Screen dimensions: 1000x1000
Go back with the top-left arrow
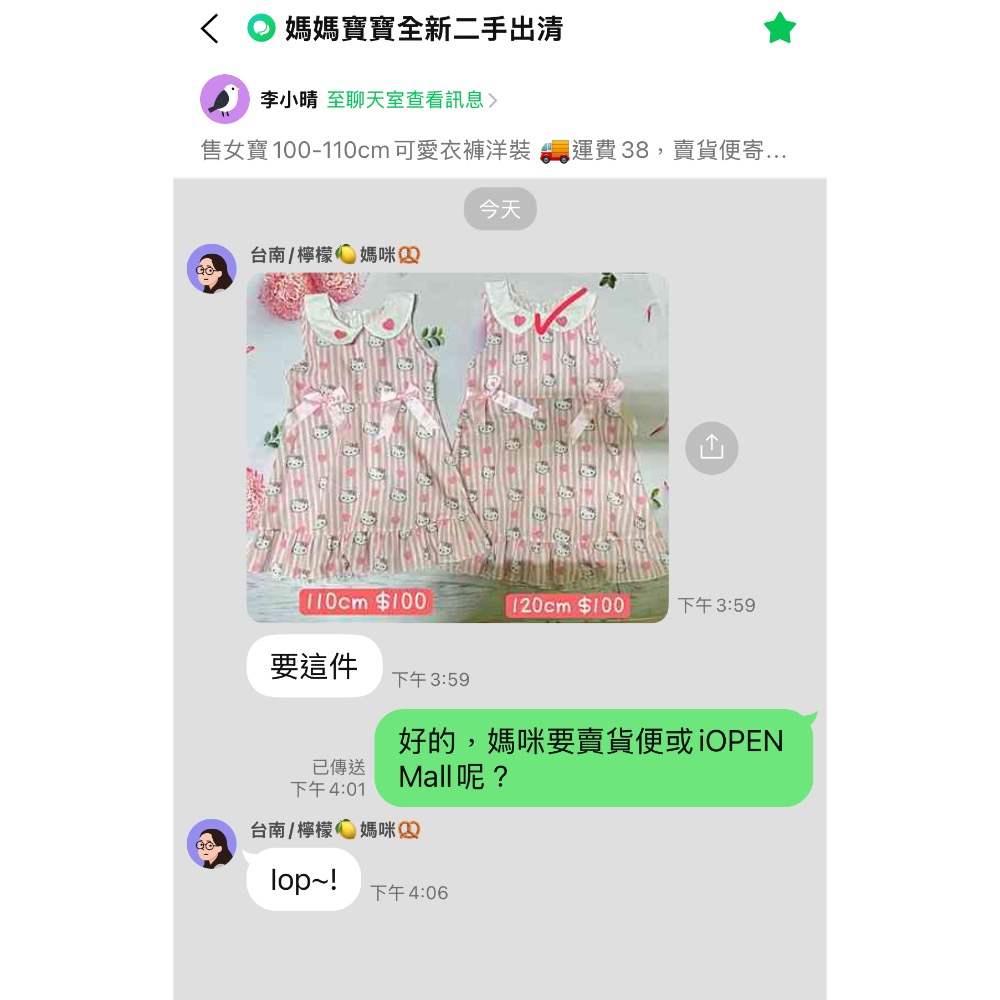point(210,29)
